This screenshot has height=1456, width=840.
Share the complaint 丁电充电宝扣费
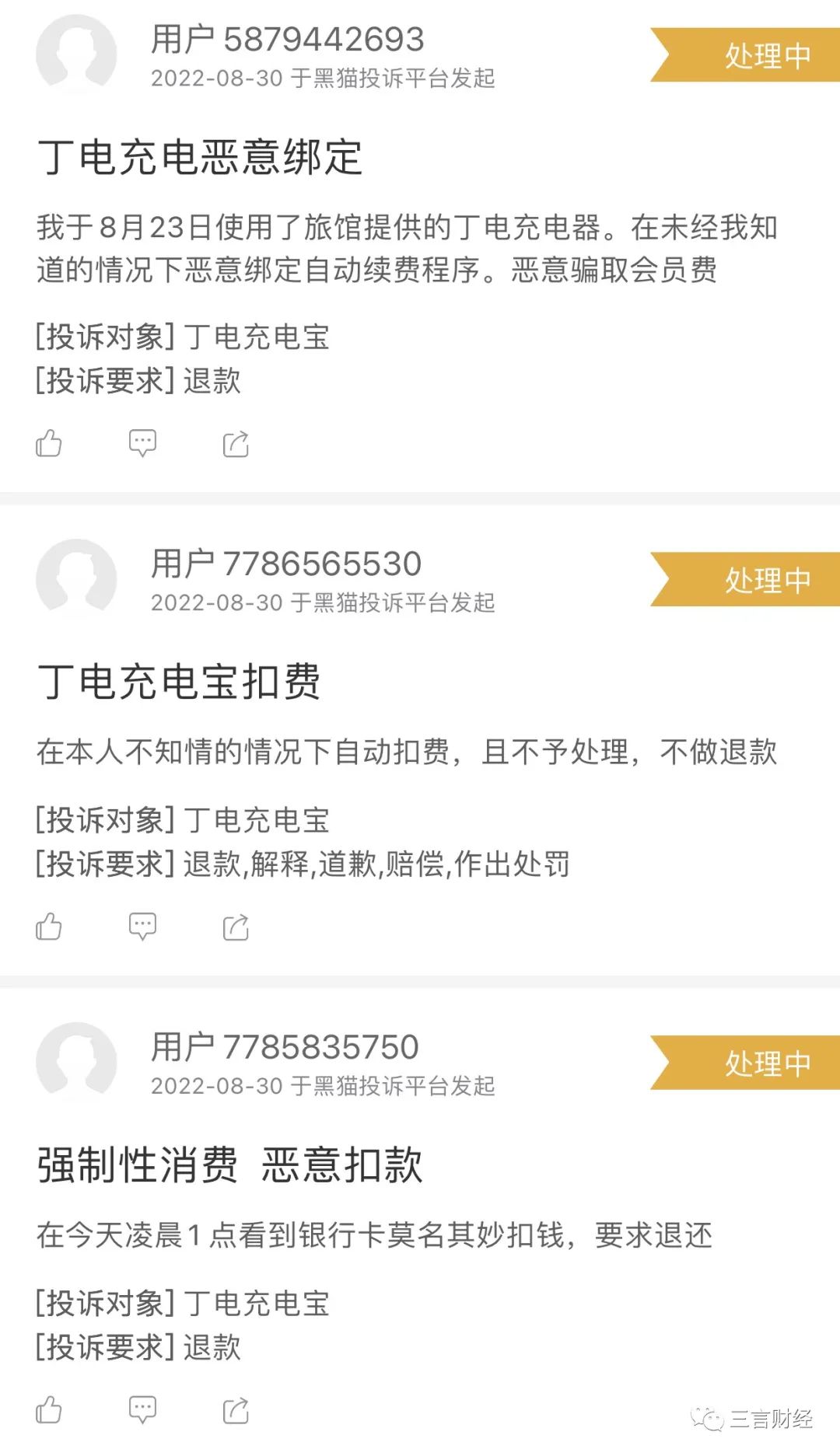pyautogui.click(x=236, y=927)
